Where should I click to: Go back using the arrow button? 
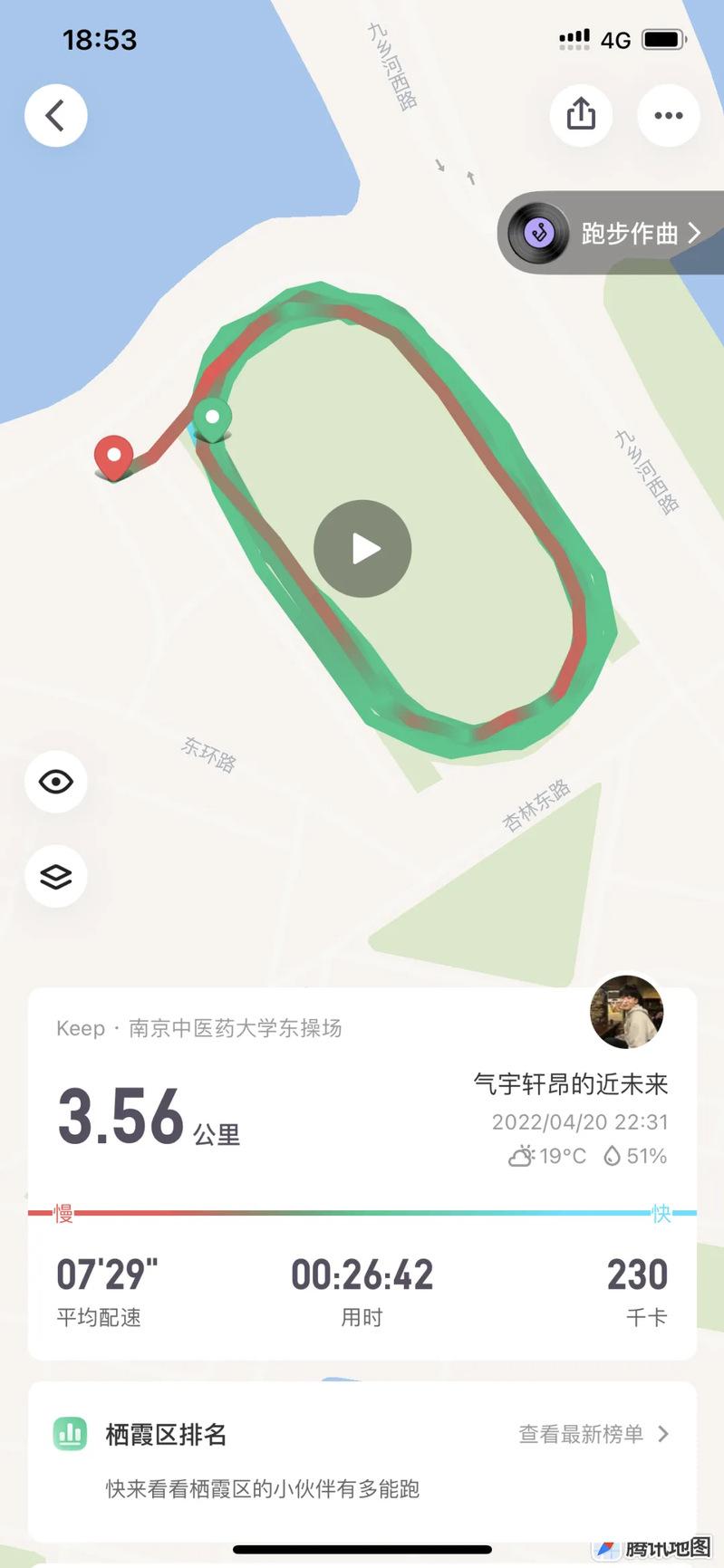56,116
